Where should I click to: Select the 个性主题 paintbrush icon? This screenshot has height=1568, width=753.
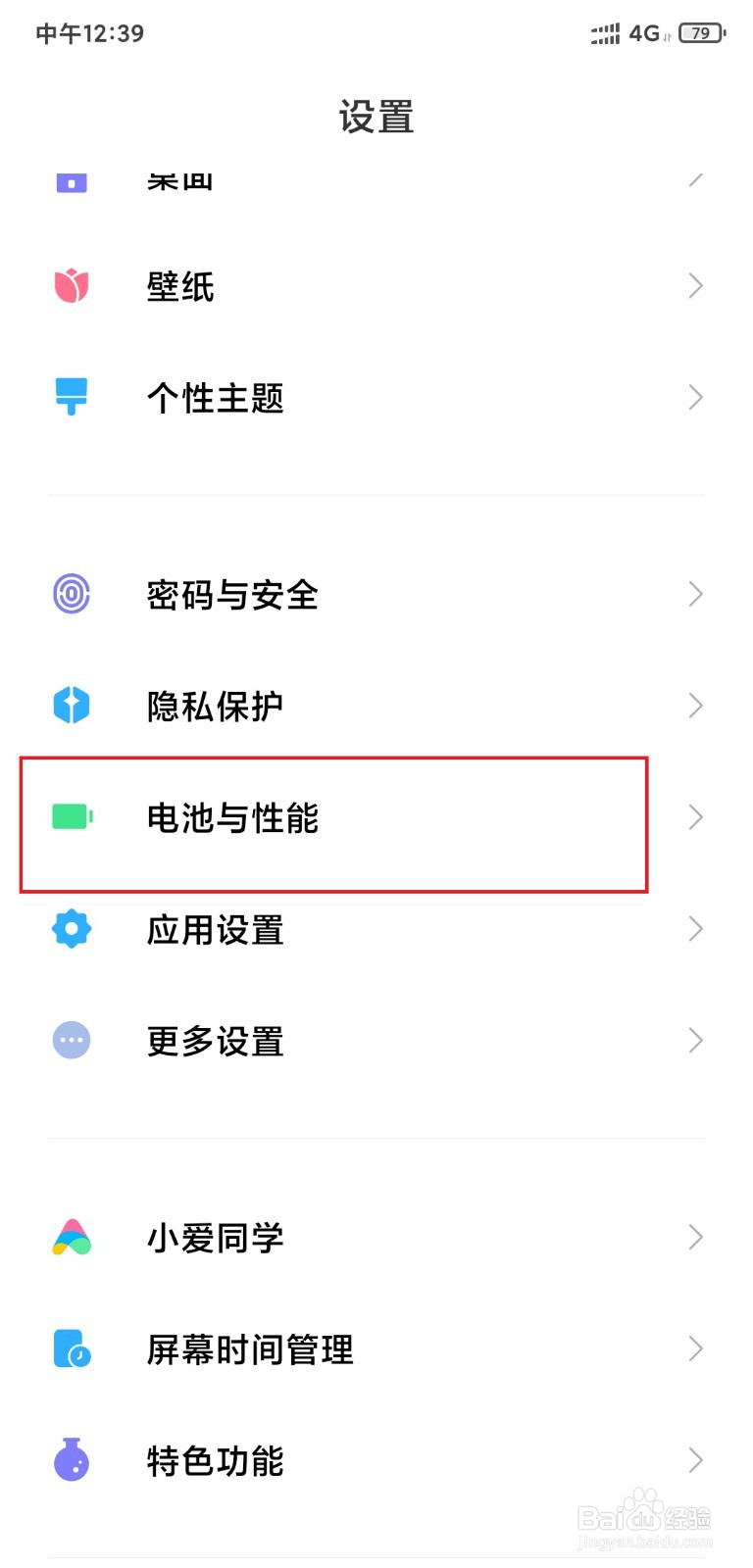tap(71, 396)
